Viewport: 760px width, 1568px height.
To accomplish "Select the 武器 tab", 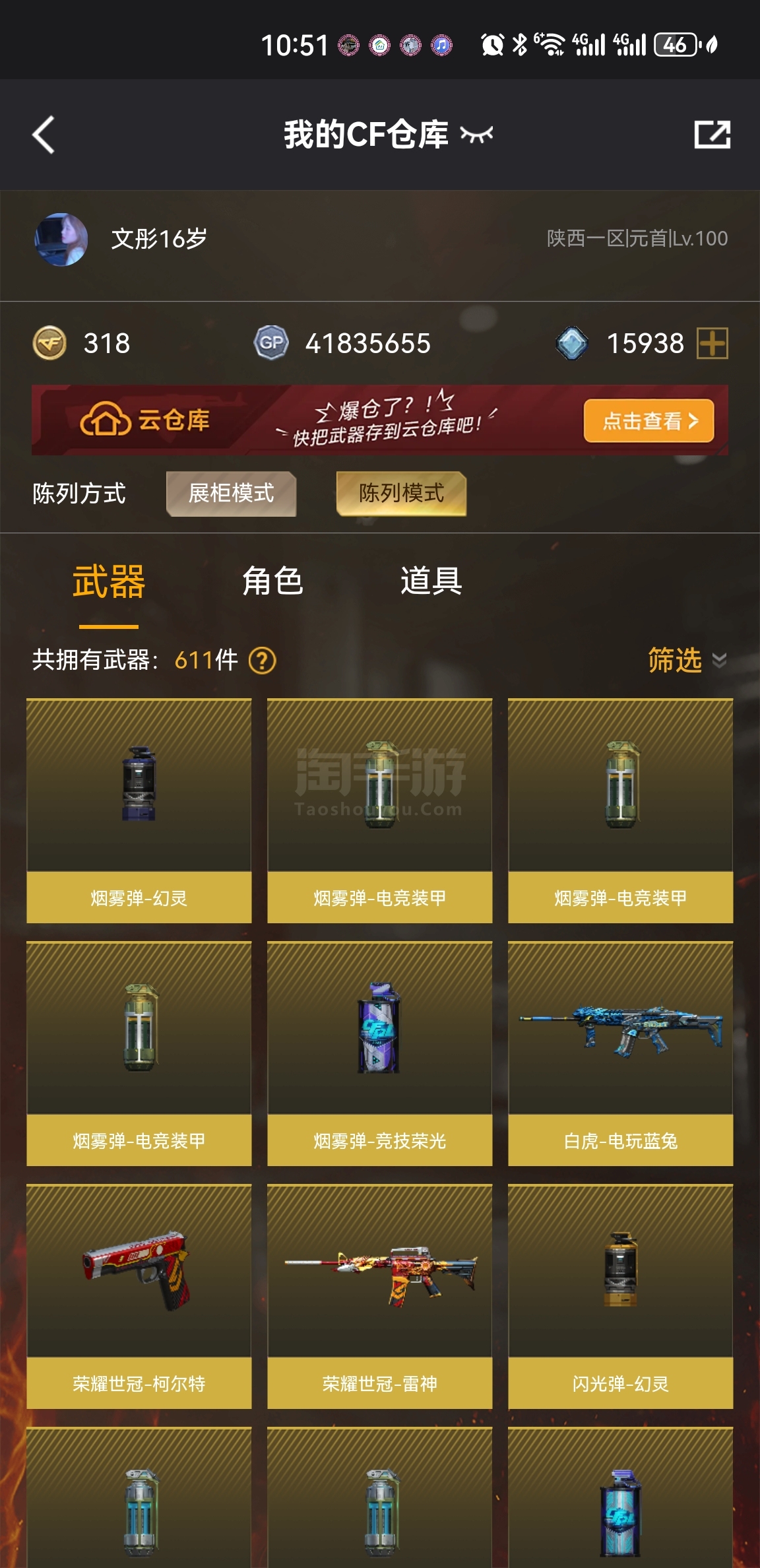I will click(x=109, y=581).
